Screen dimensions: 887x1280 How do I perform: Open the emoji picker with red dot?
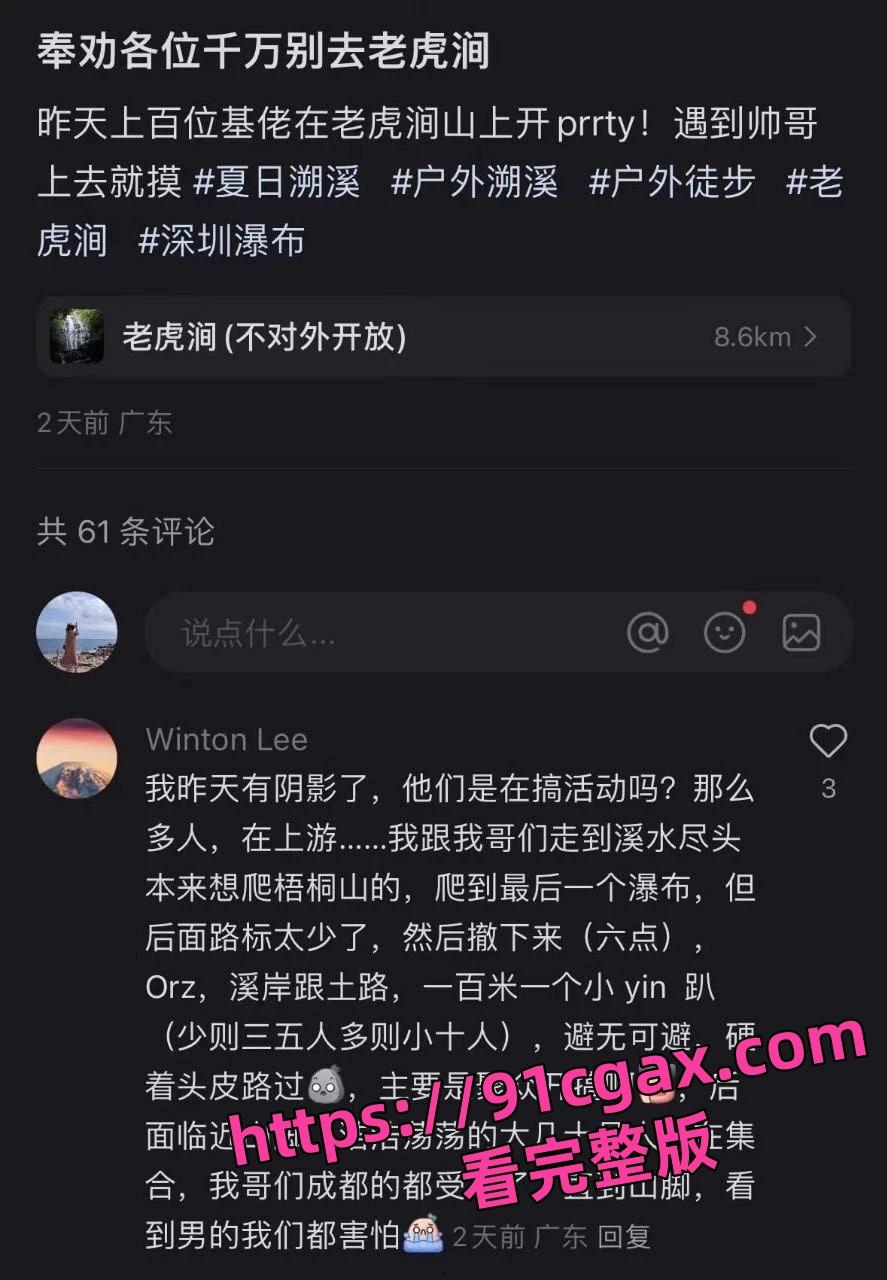tap(724, 633)
